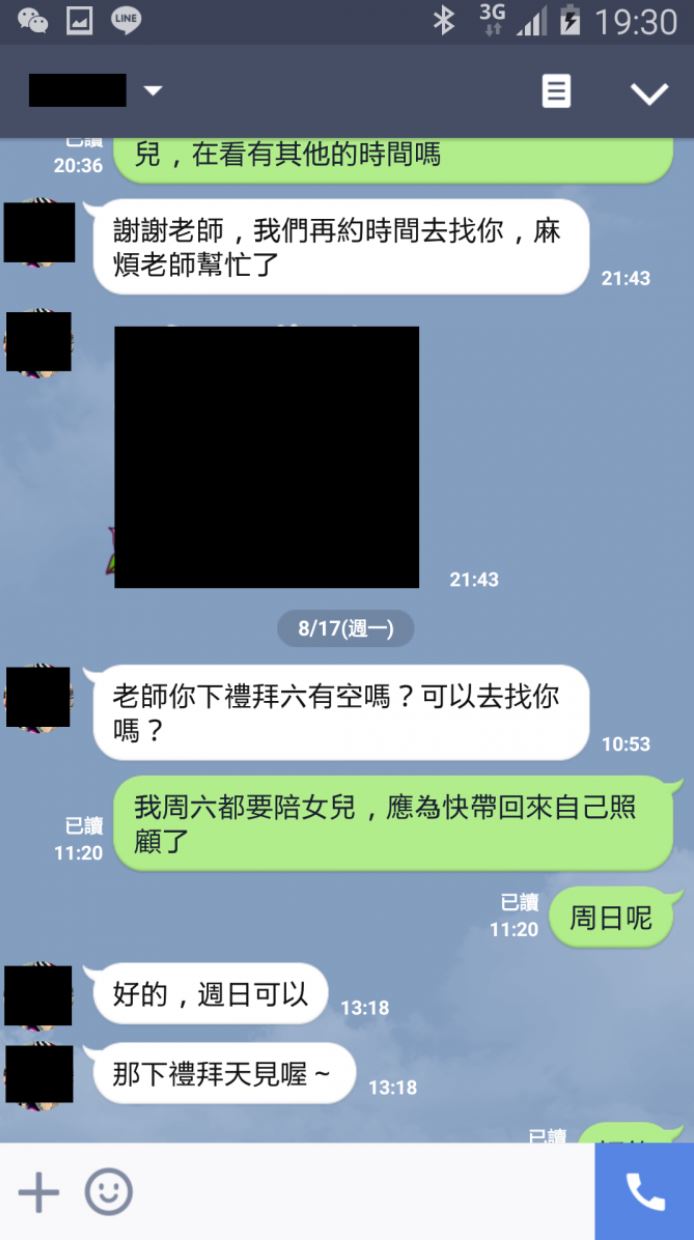Open the notes icon in header
The image size is (694, 1240).
pos(556,91)
